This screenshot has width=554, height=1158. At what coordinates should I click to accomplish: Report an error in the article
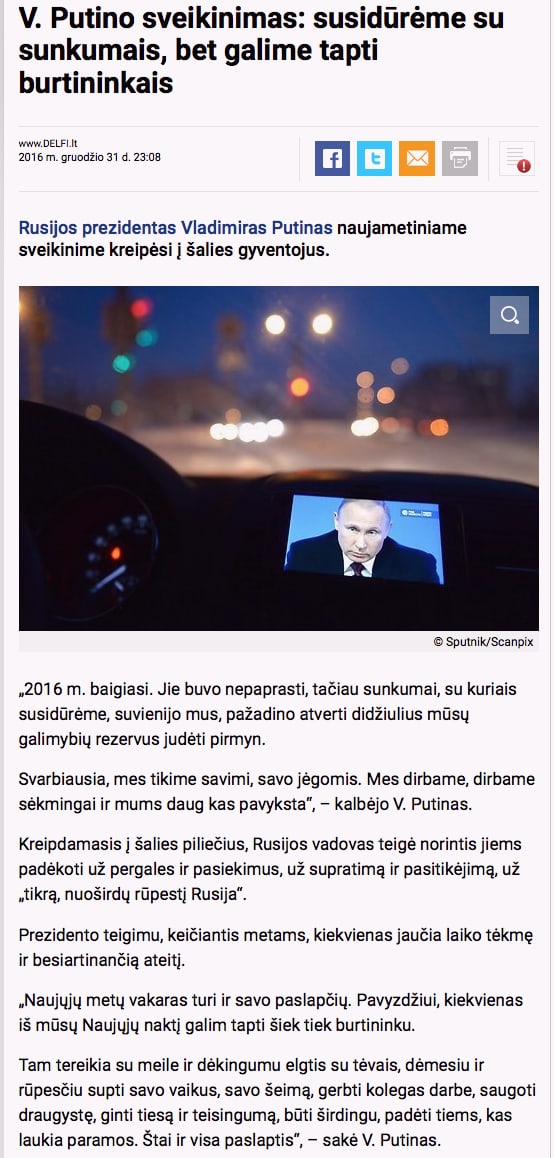coord(517,158)
